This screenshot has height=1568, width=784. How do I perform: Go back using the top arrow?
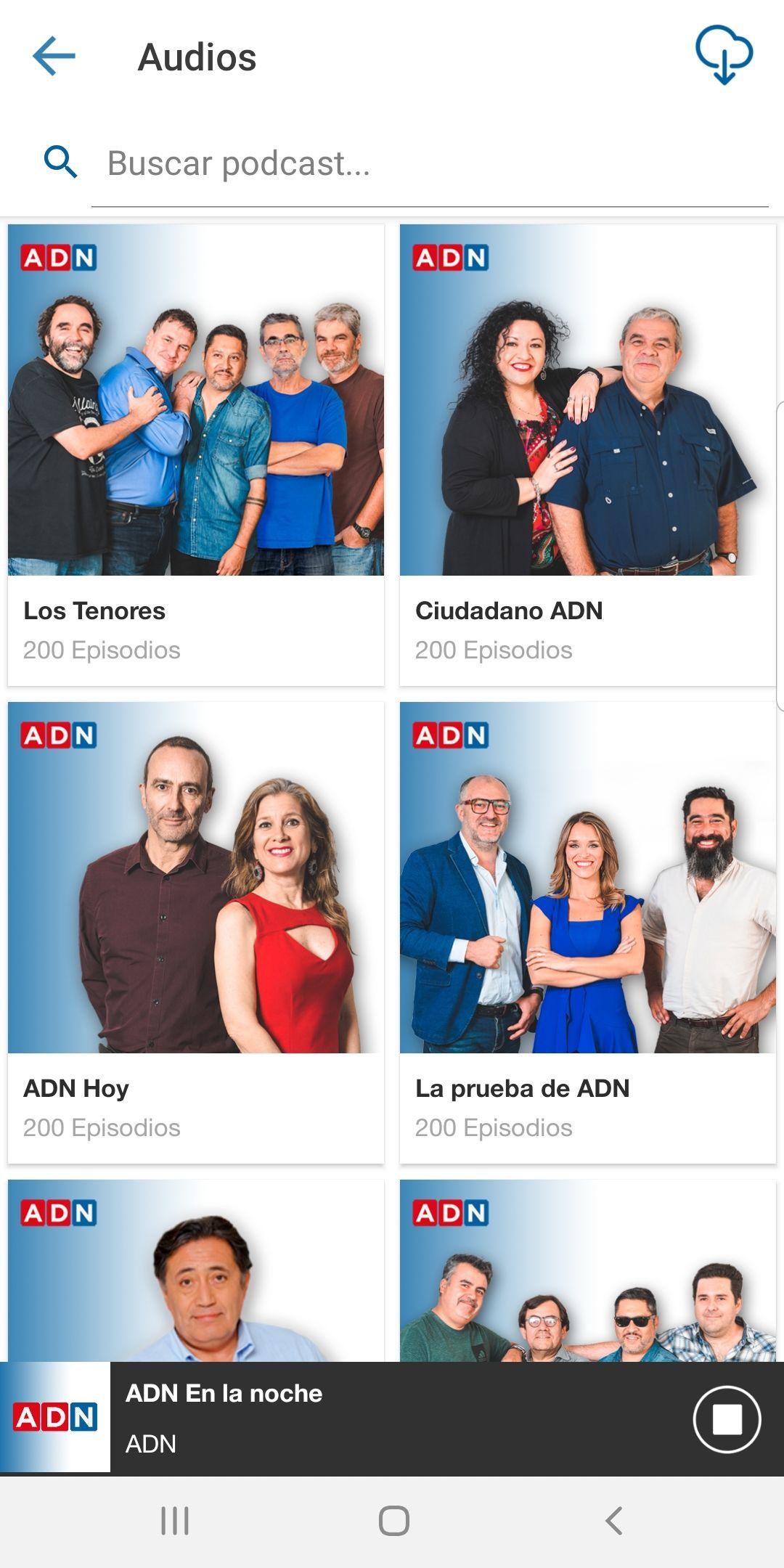tap(54, 57)
